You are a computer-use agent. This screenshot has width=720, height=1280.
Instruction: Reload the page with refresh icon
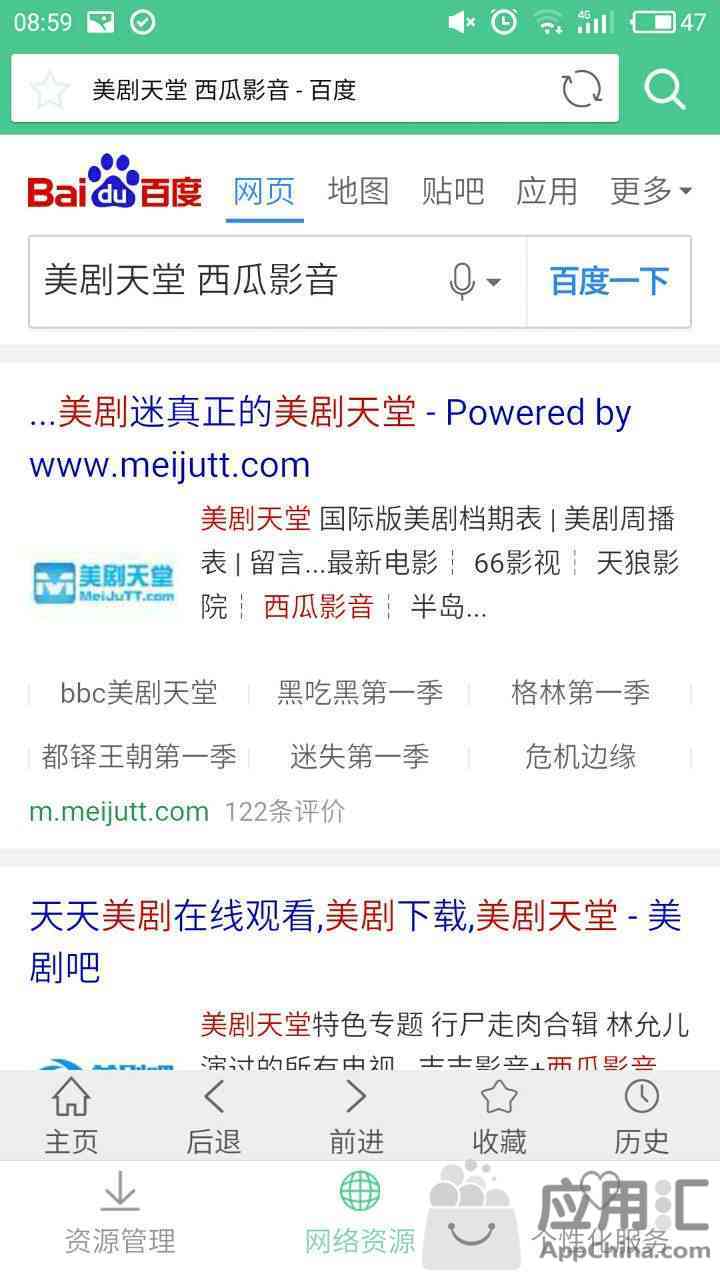[582, 89]
